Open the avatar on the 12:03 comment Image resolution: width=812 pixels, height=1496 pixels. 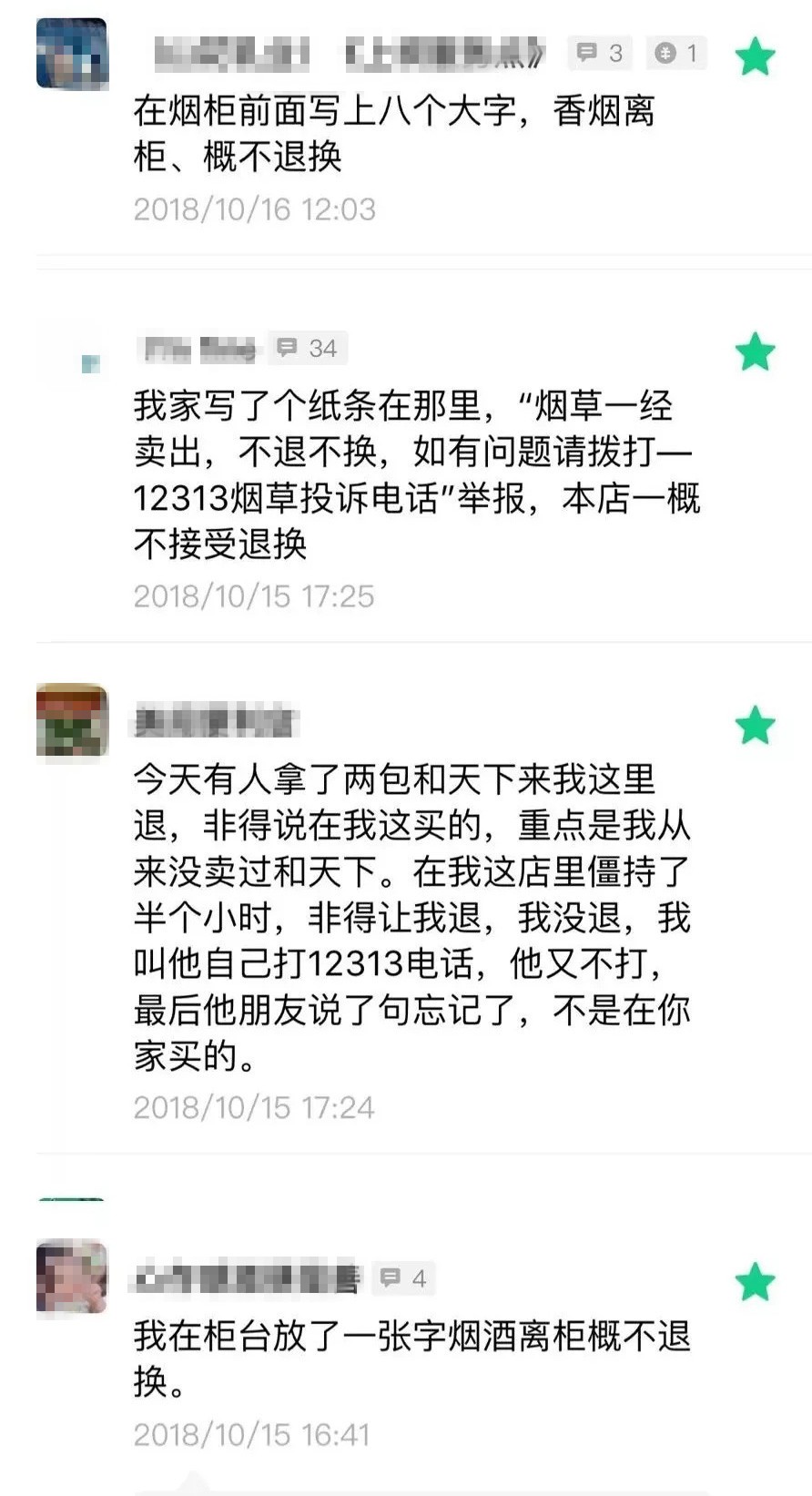point(72,53)
